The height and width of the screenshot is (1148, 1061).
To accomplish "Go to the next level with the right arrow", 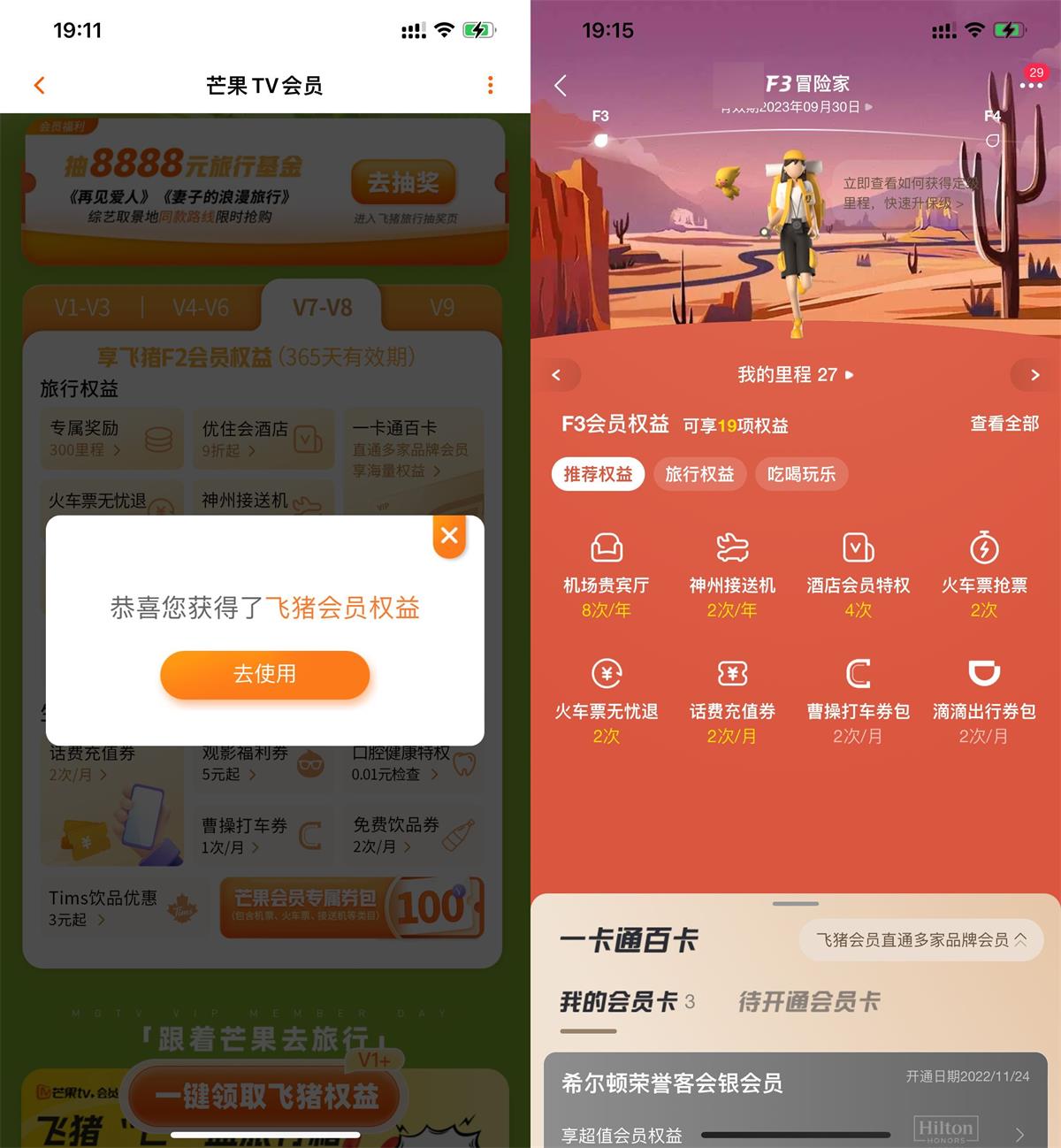I will (1034, 375).
